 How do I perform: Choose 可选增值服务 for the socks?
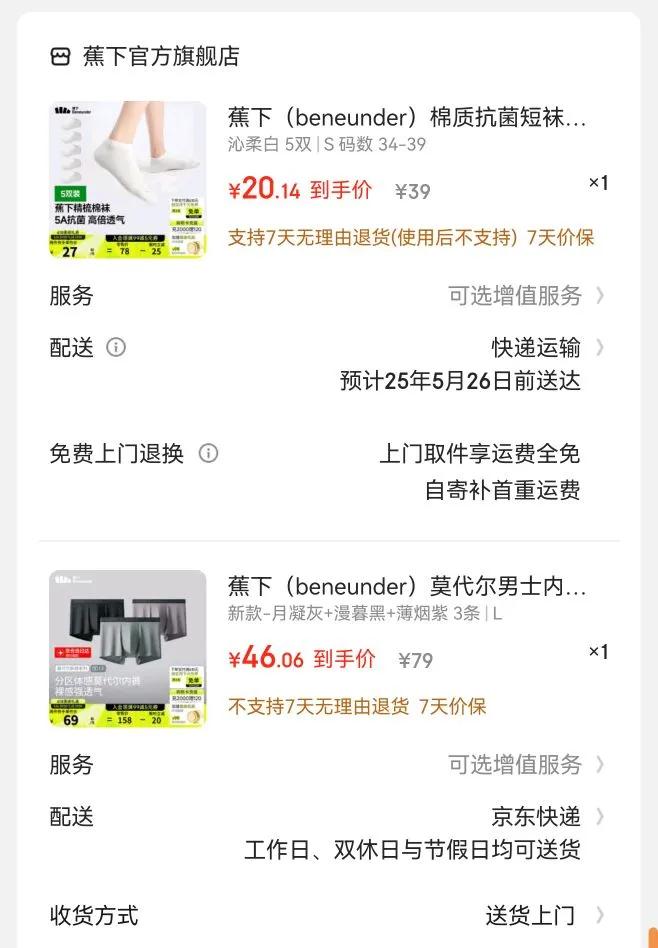(x=525, y=295)
